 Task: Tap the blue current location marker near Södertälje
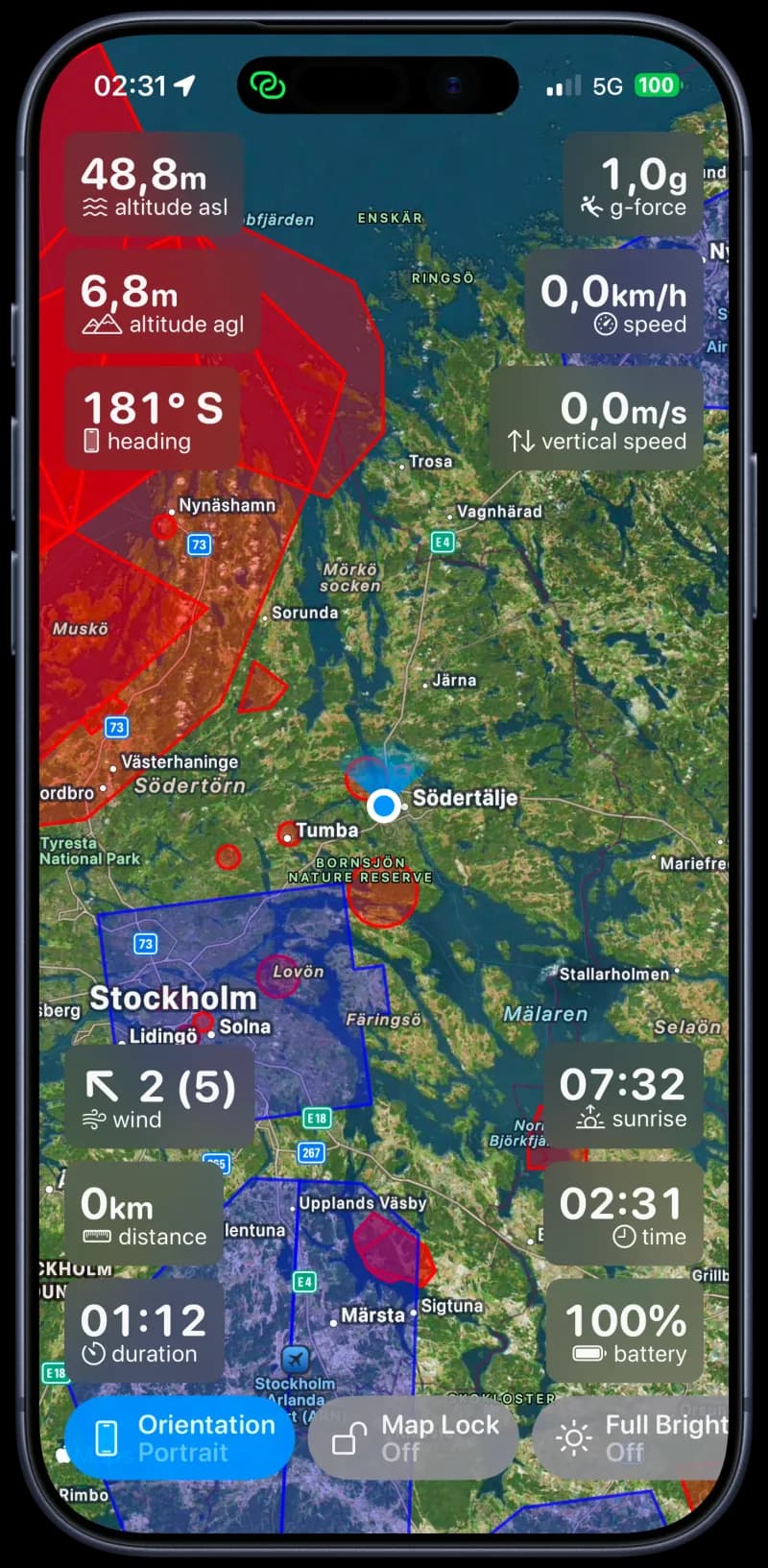[x=383, y=806]
